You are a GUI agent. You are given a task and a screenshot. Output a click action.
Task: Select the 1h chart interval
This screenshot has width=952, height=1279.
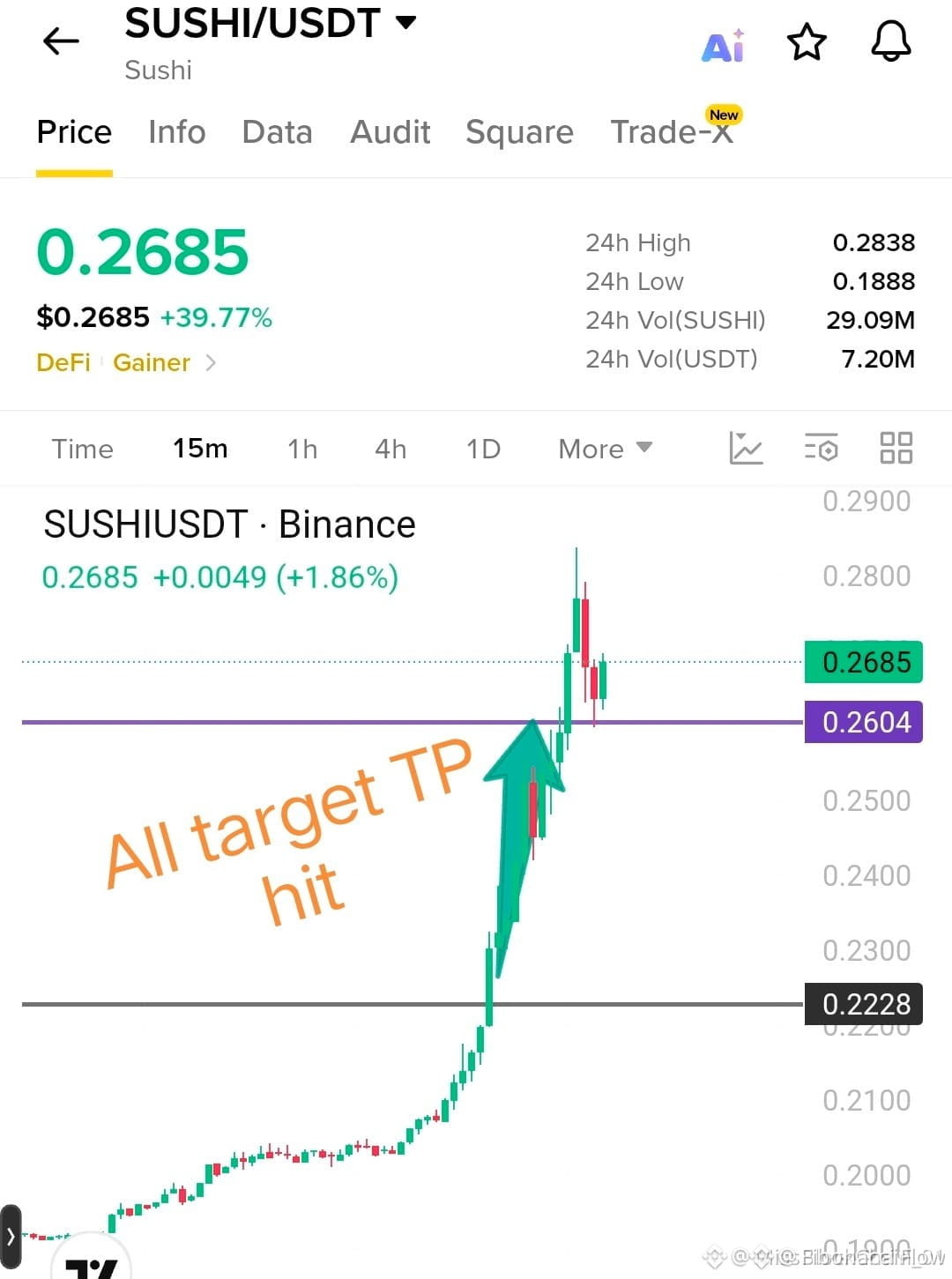302,449
